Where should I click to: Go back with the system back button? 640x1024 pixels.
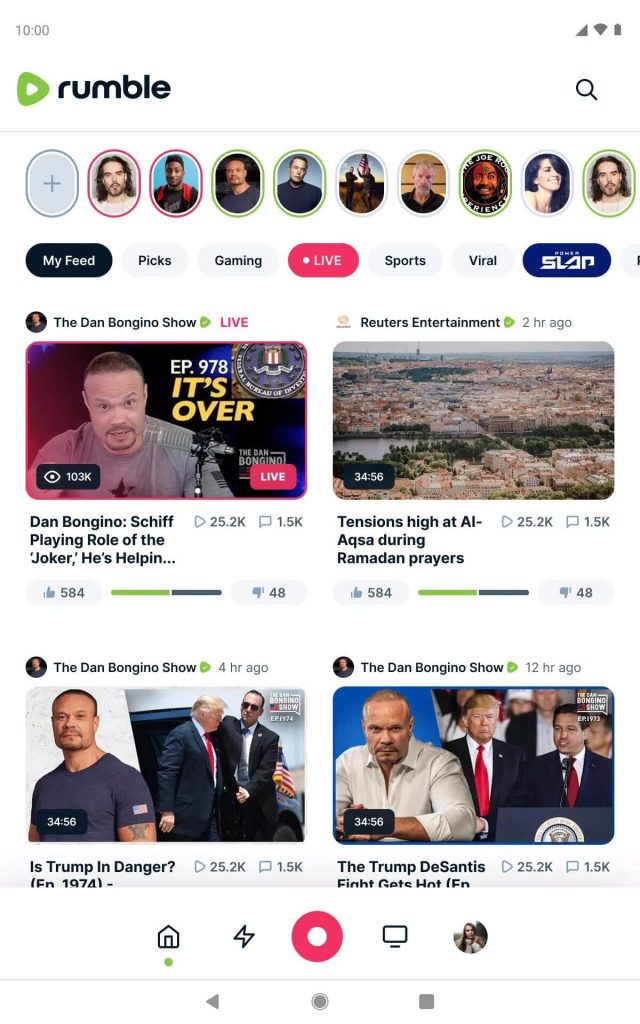[x=212, y=1001]
